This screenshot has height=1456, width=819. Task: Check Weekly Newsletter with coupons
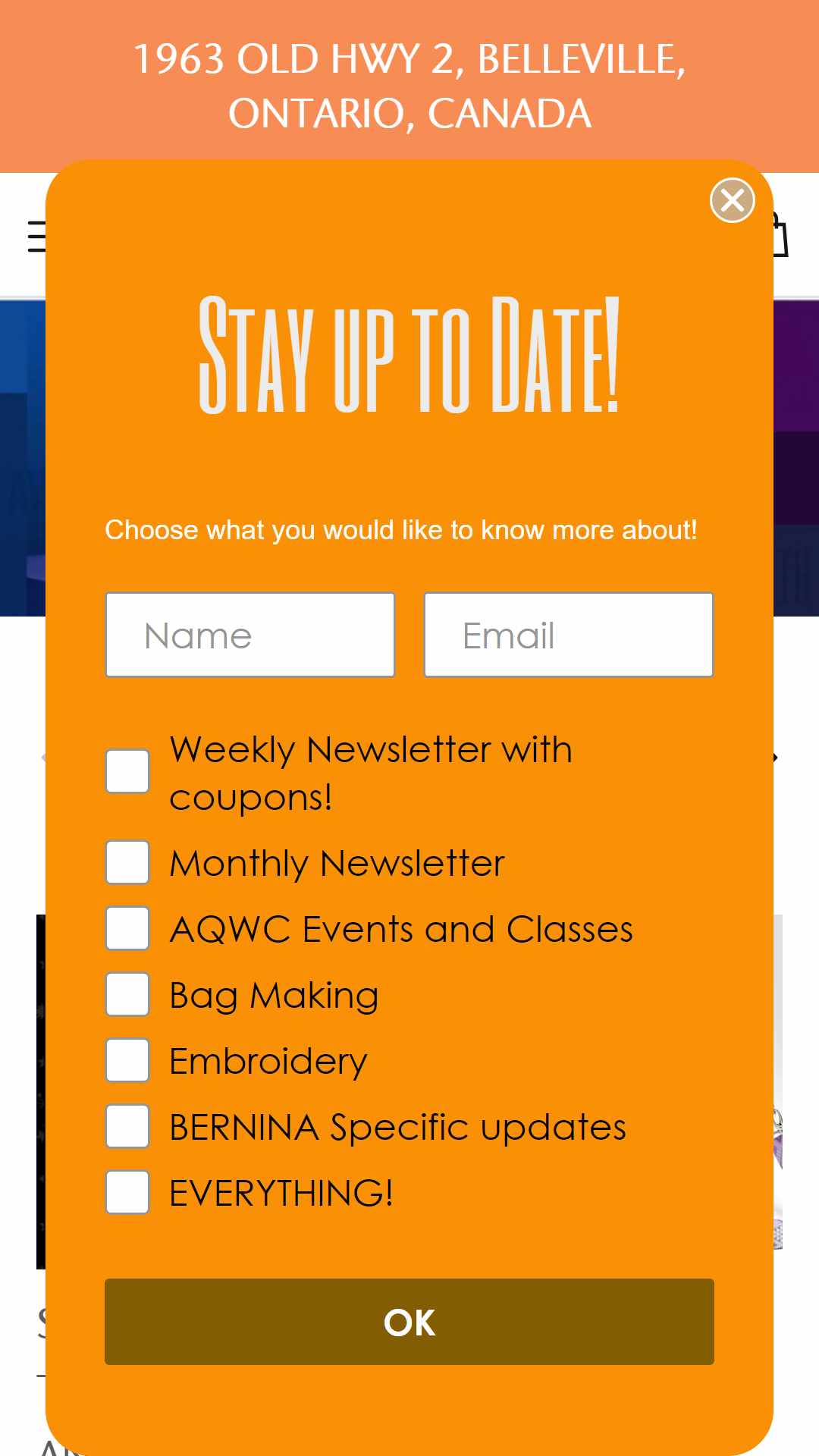click(127, 771)
